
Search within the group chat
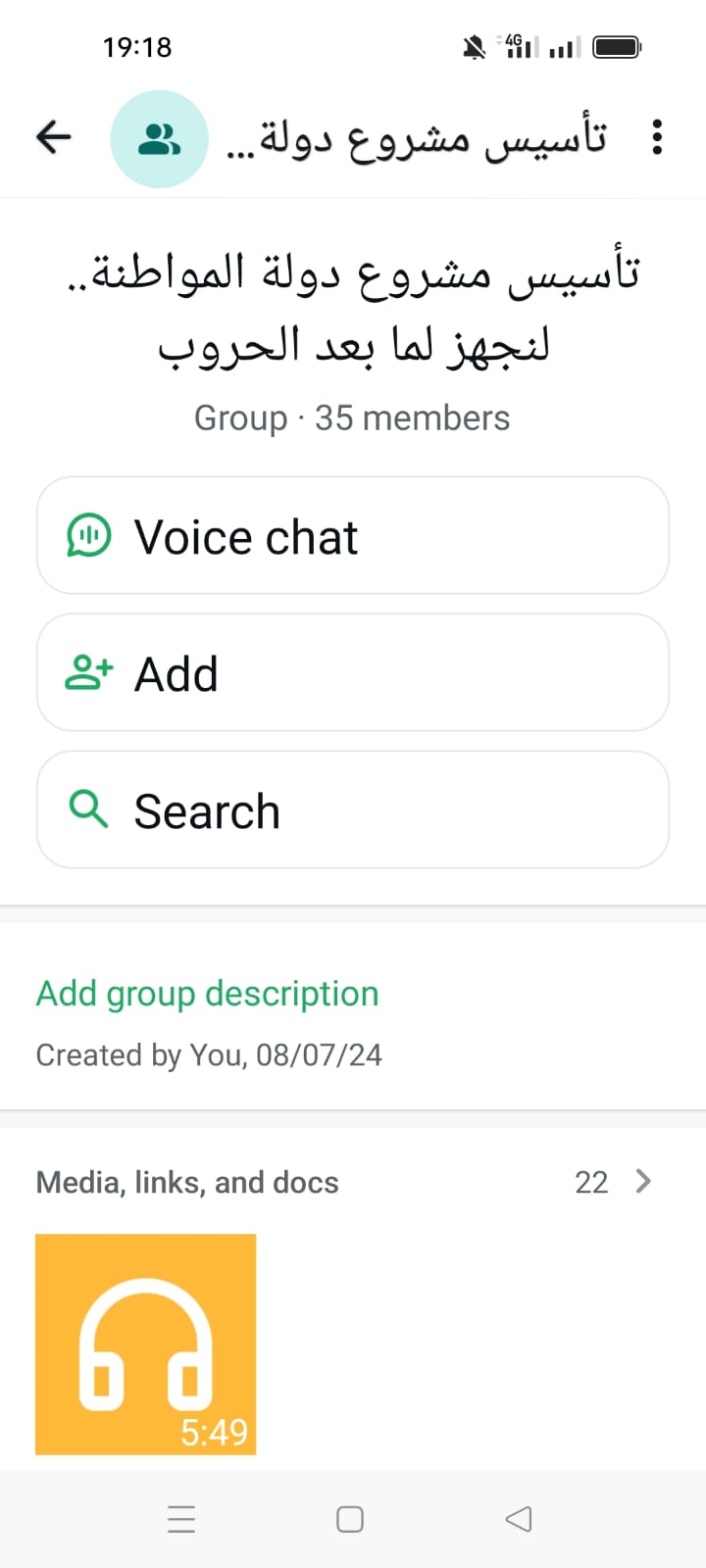pos(353,810)
